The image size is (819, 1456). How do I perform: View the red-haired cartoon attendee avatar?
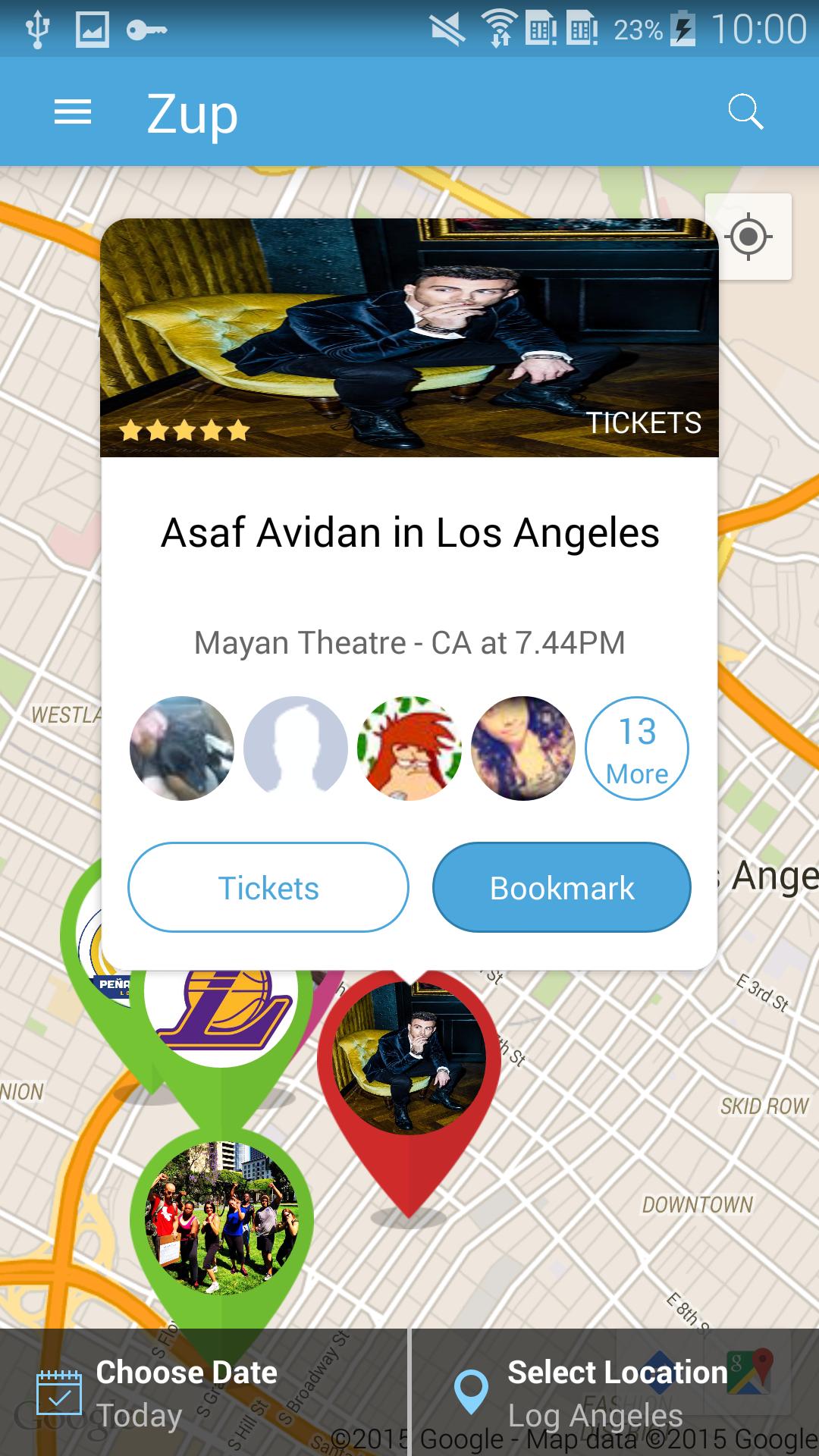point(409,748)
